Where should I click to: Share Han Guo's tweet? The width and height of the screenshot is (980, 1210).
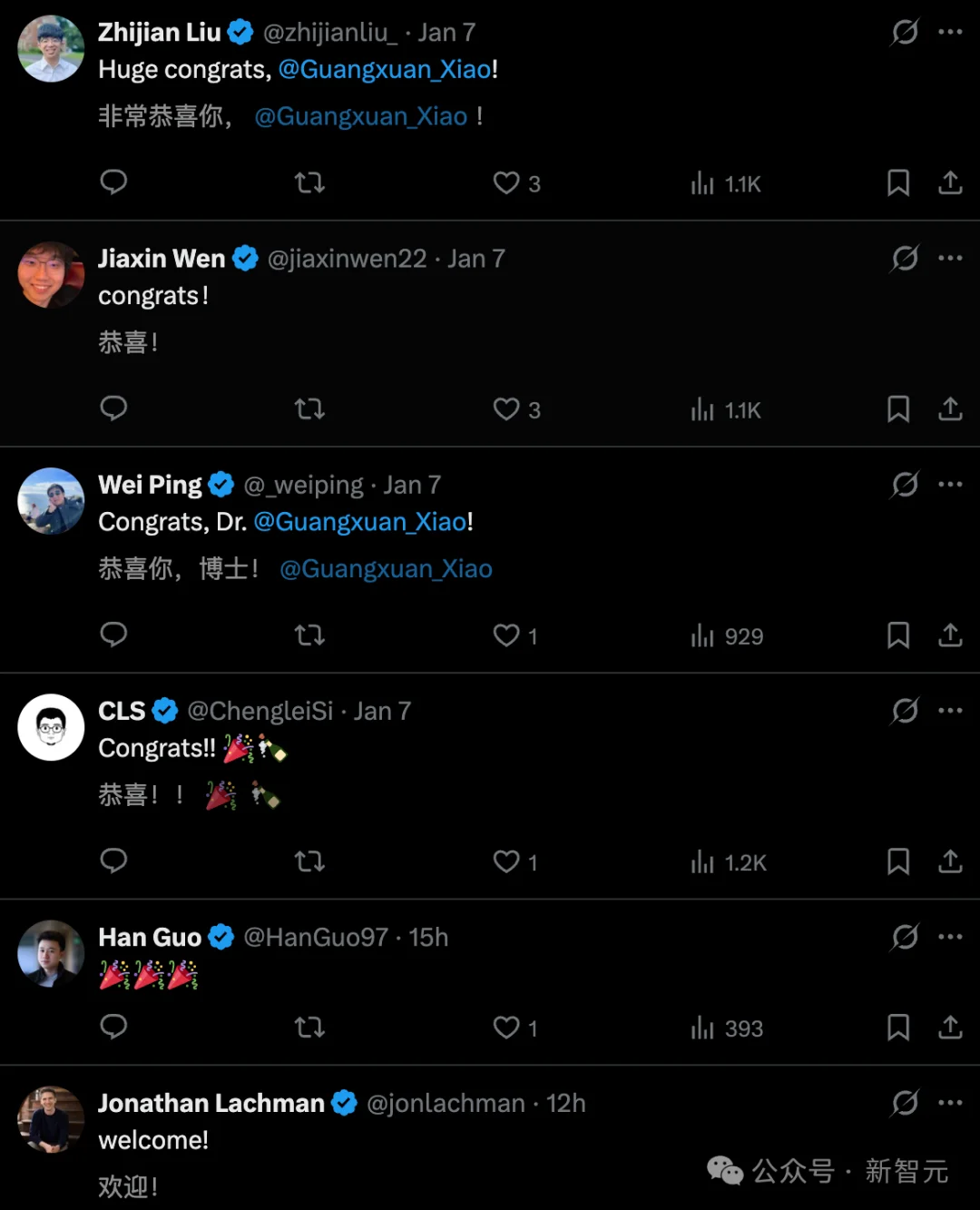950,1028
